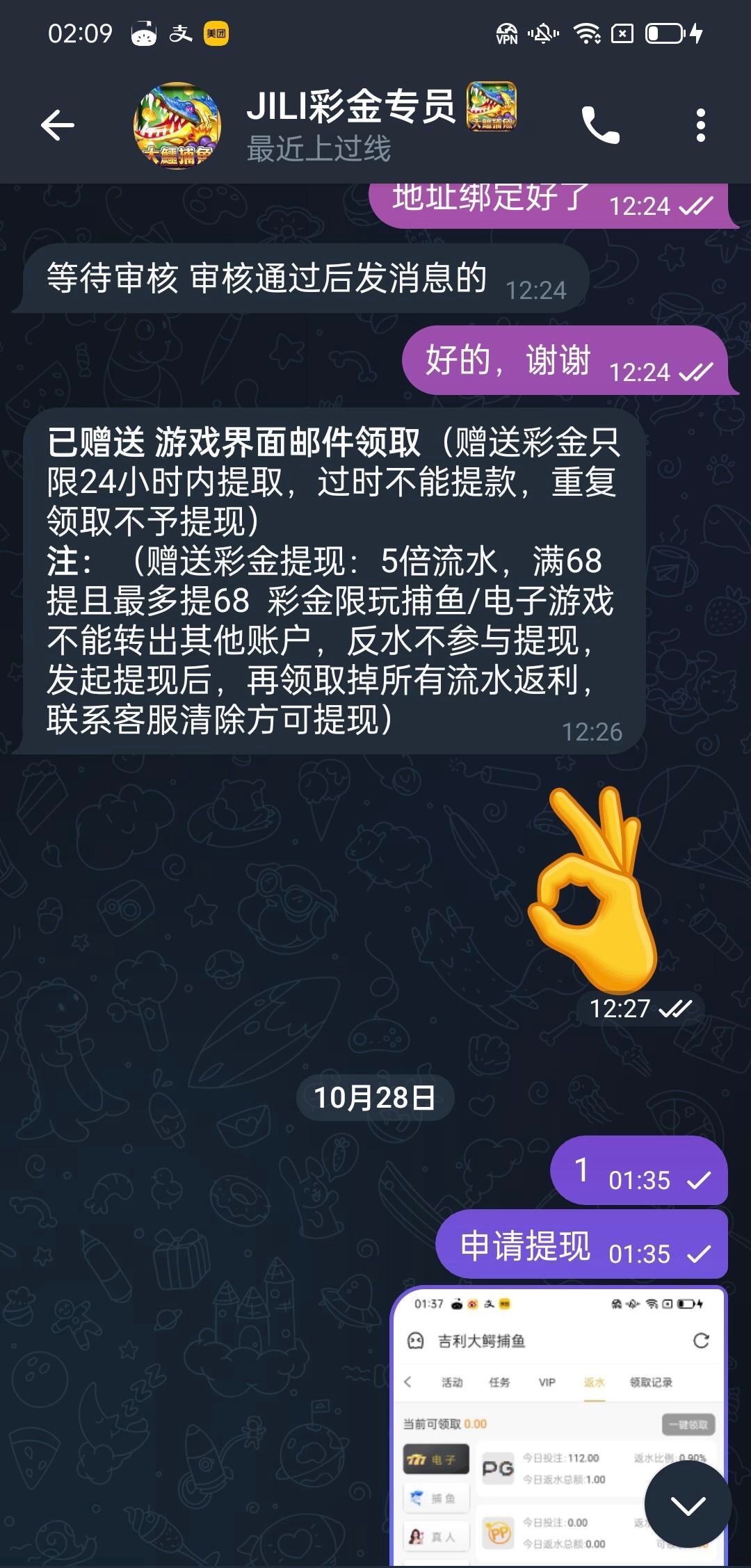The width and height of the screenshot is (751, 1568).
Task: Open the overflow menu
Action: point(700,126)
